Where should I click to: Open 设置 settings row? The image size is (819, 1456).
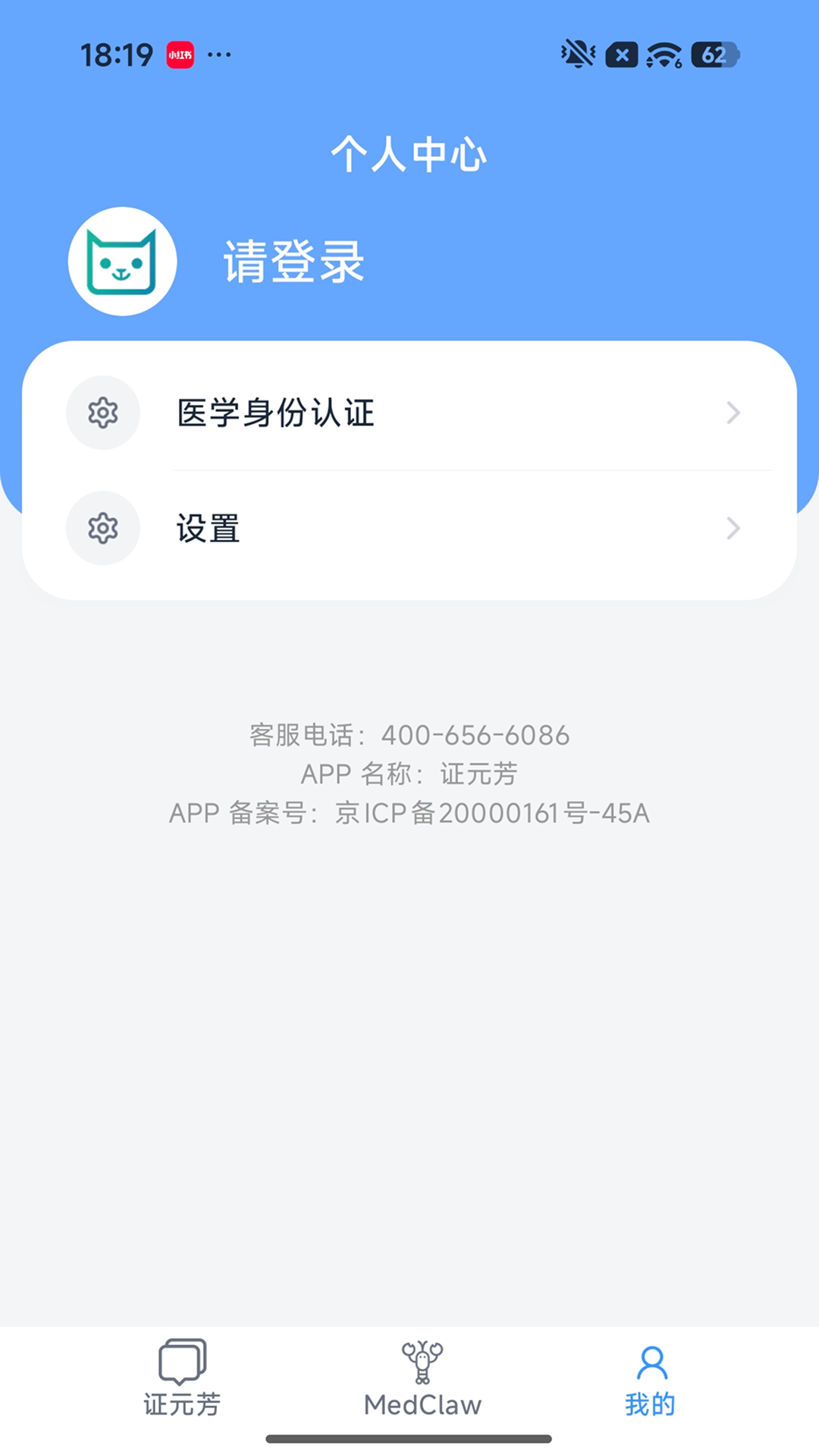tap(409, 529)
